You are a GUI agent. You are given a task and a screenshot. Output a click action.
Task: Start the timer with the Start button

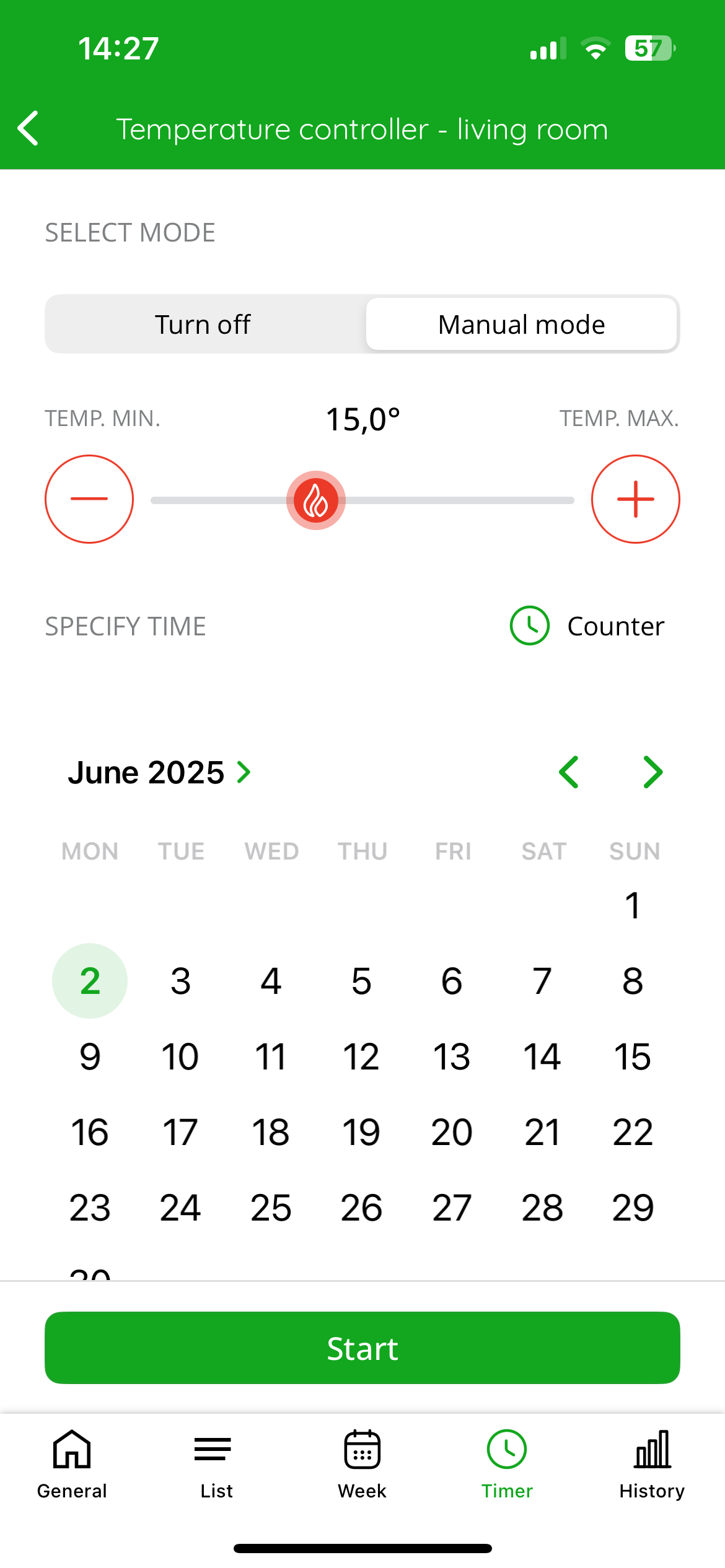362,1348
